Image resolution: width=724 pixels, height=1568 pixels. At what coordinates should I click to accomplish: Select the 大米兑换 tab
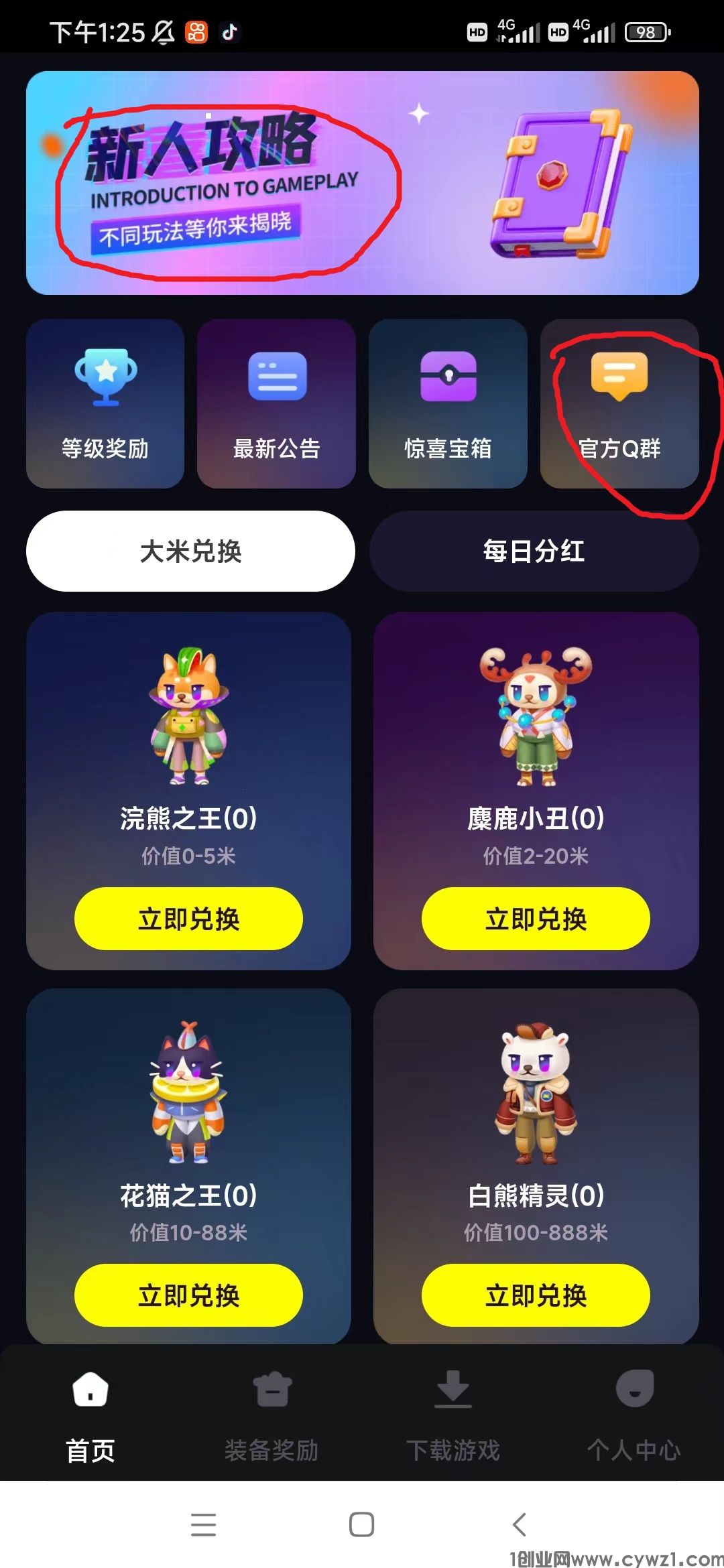[x=190, y=551]
